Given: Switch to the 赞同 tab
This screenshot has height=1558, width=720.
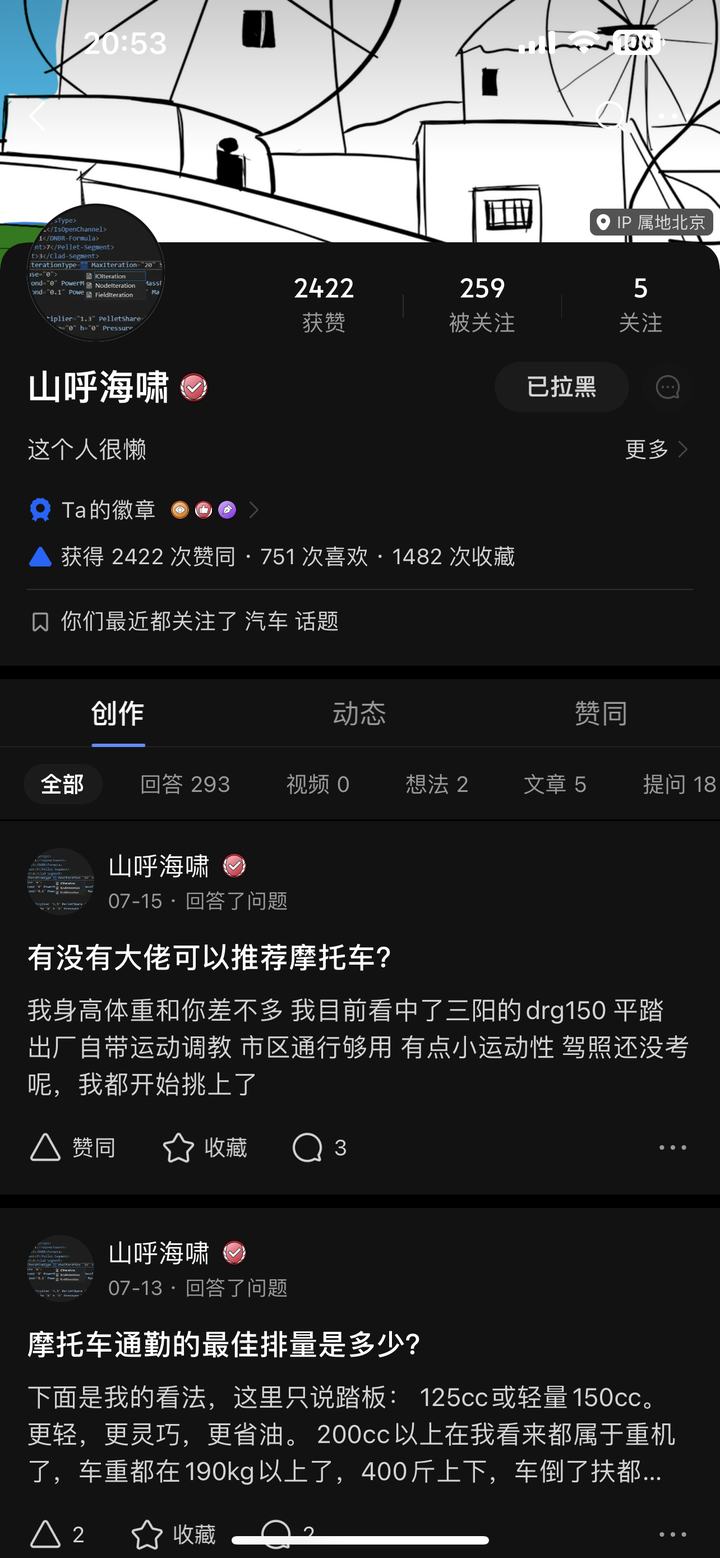Looking at the screenshot, I should [x=600, y=713].
